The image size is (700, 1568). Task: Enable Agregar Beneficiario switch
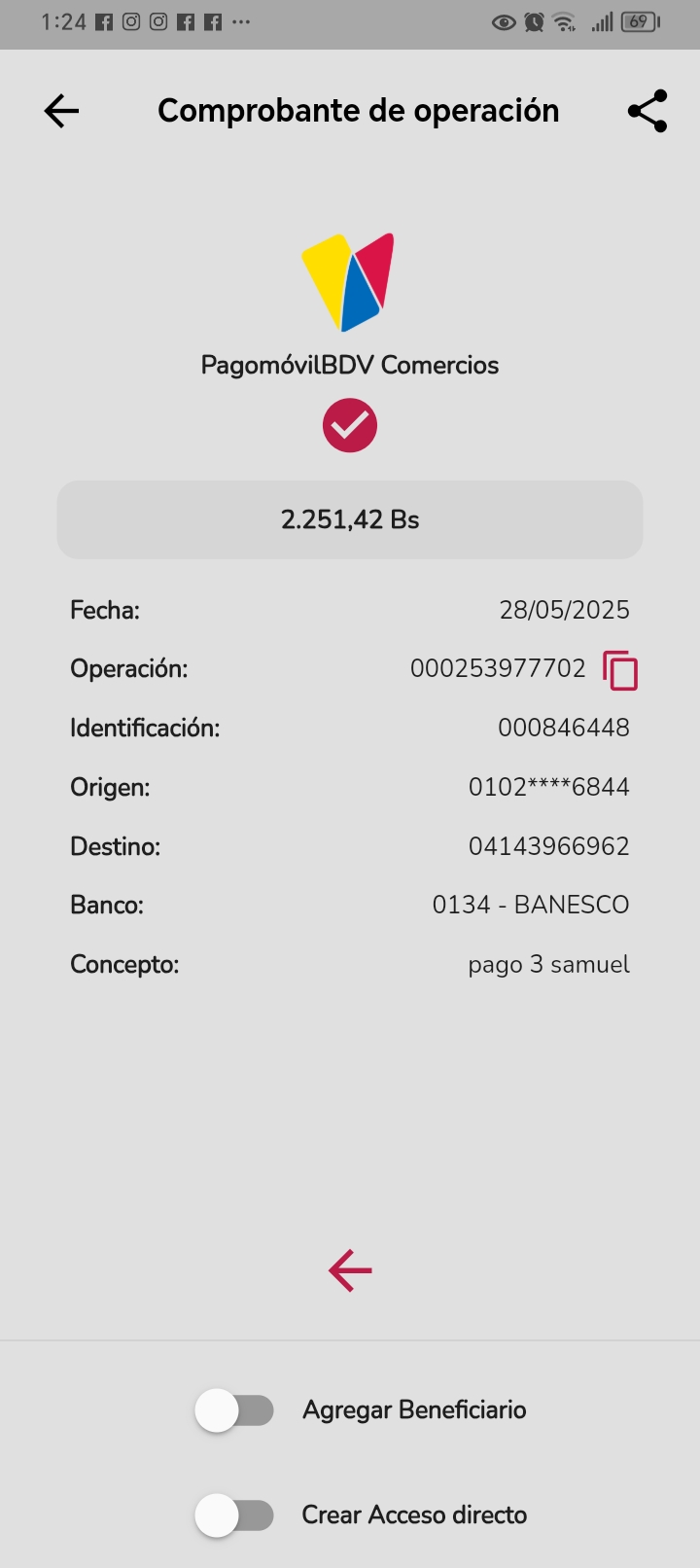pos(234,1410)
